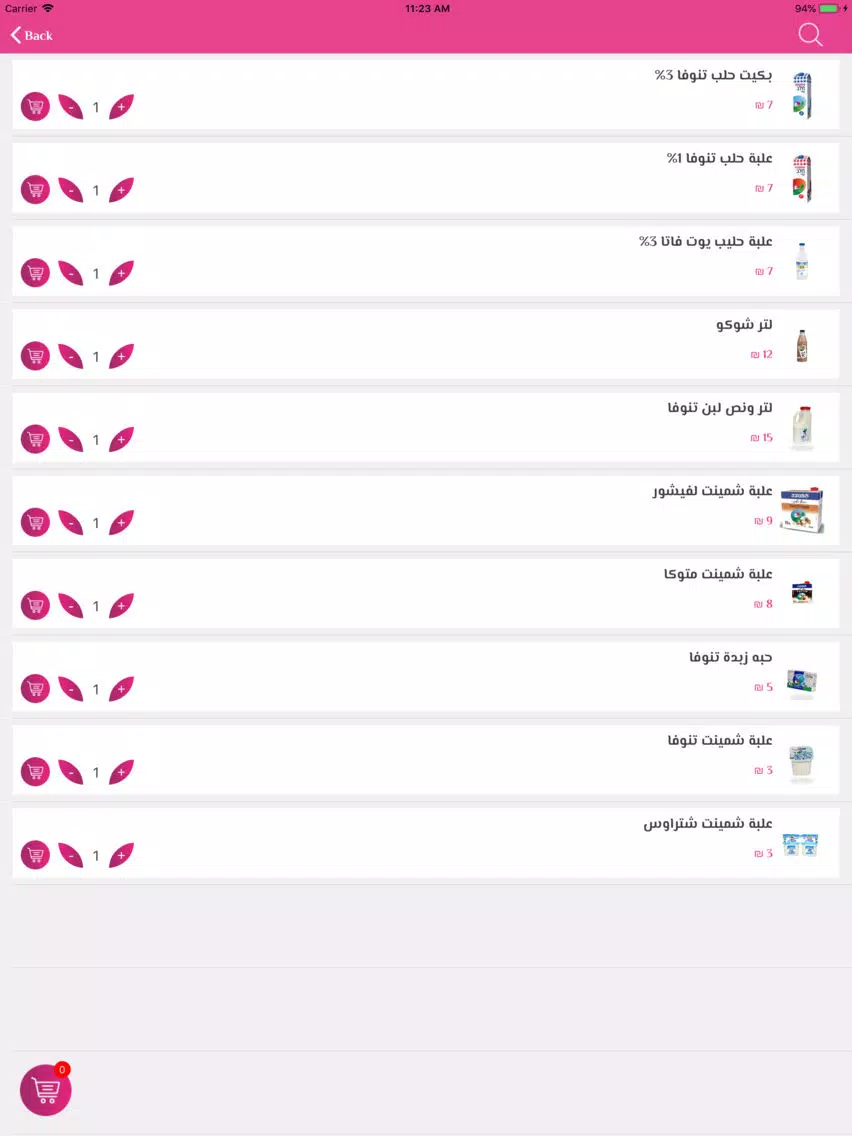
Task: Open the search magnifier icon
Action: 810,35
